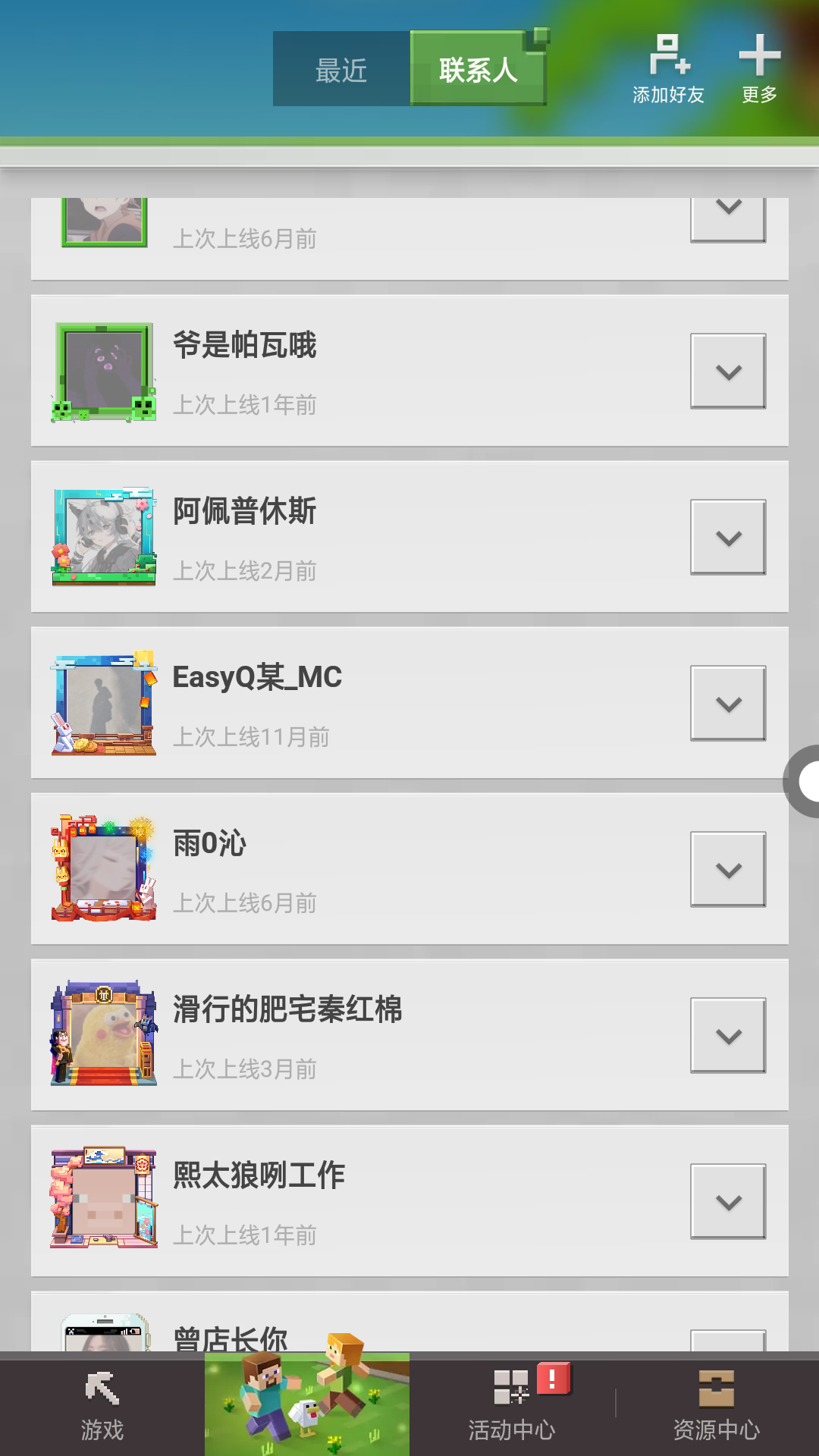Expand options for 滑行的肥宅秦红棉

(728, 1036)
